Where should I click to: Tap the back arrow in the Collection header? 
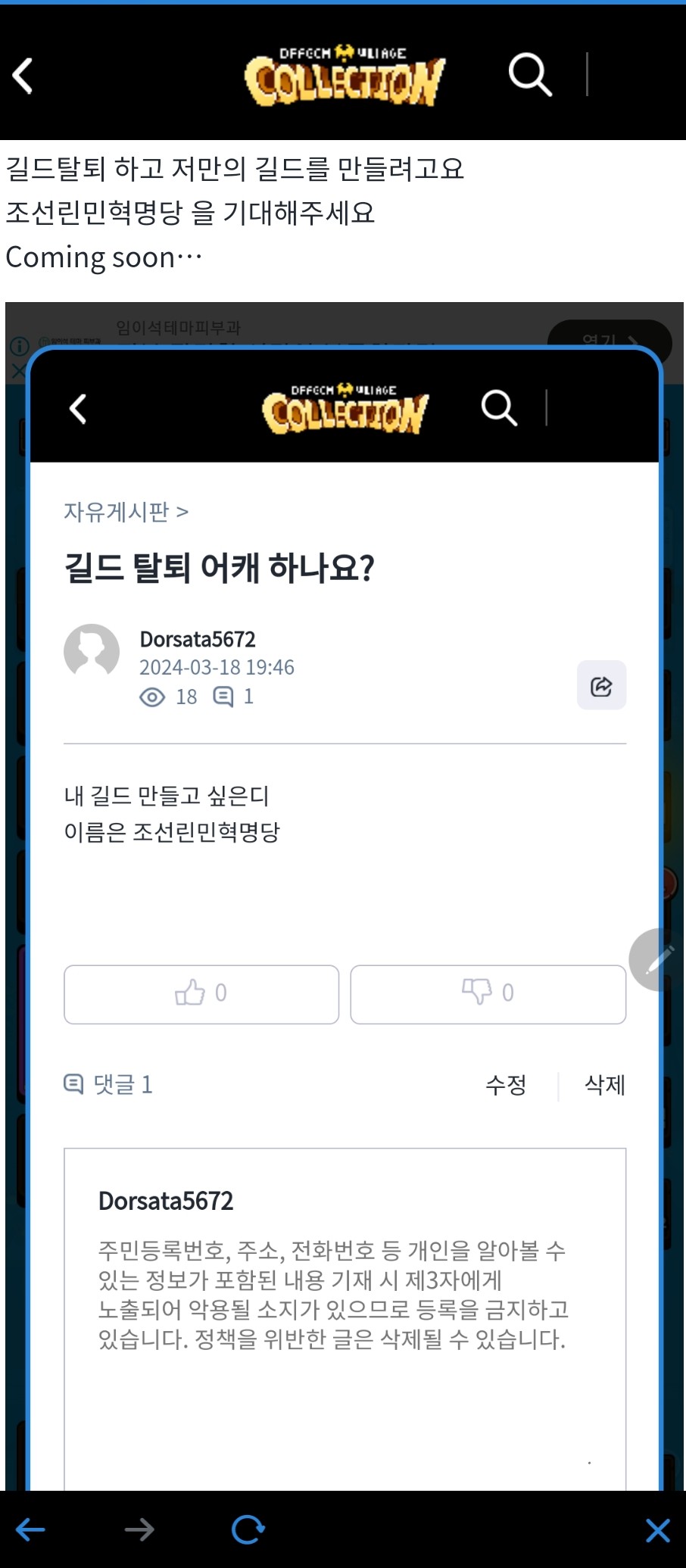coord(23,76)
